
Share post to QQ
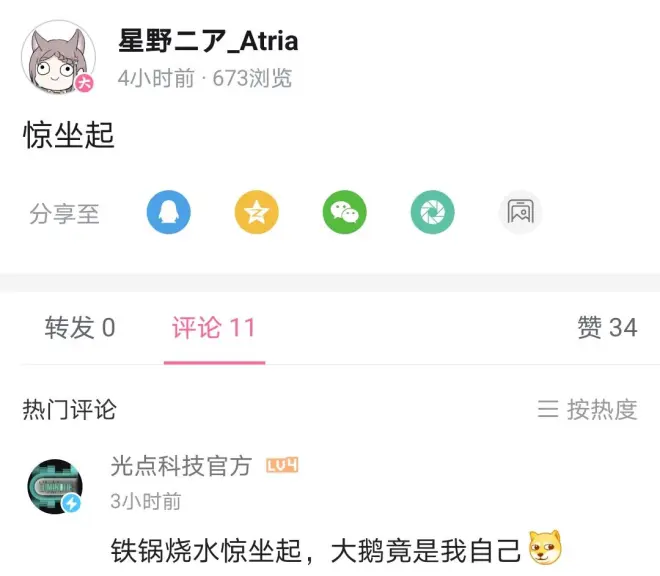(x=168, y=212)
